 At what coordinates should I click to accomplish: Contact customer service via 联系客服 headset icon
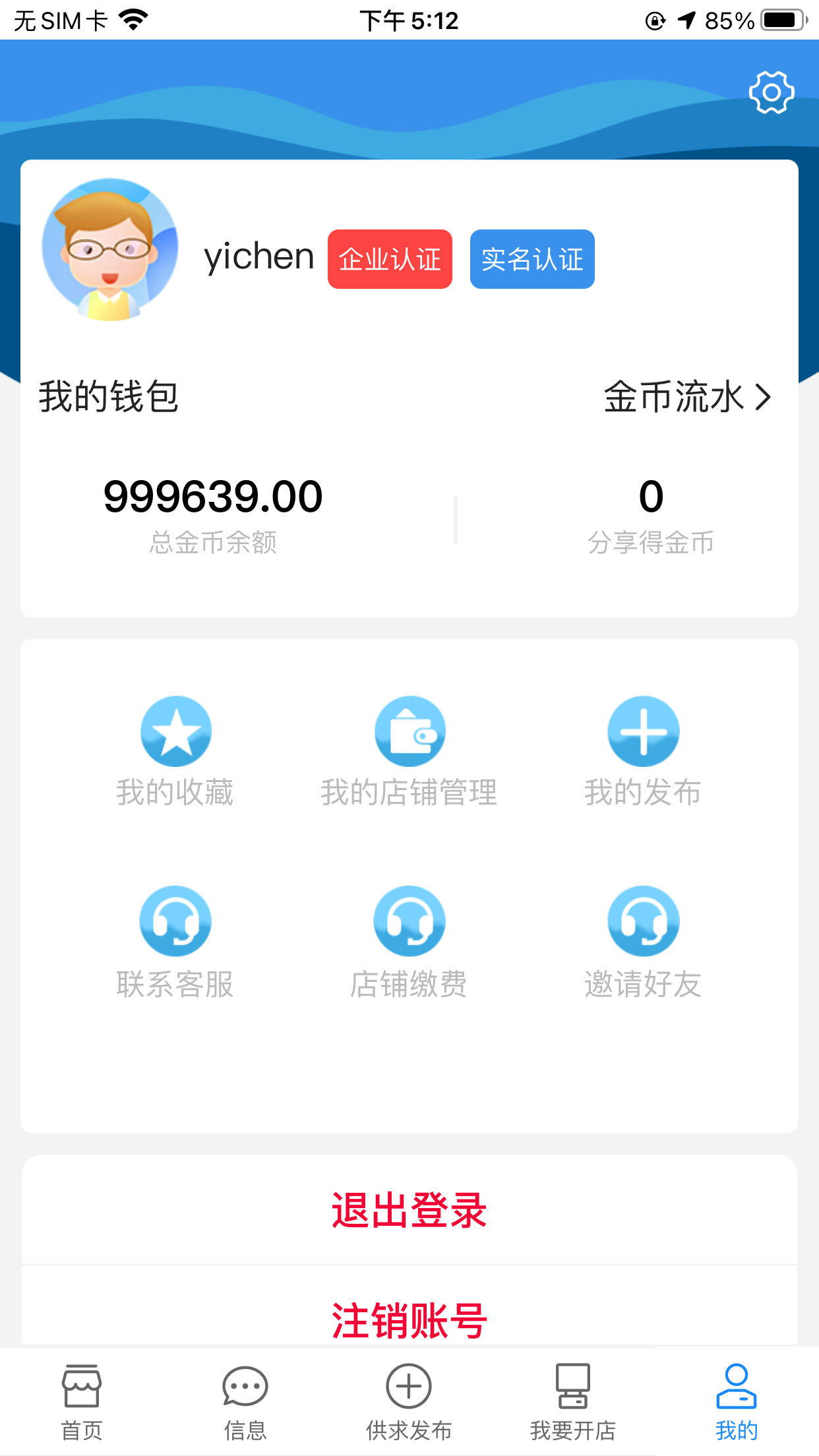(x=175, y=921)
